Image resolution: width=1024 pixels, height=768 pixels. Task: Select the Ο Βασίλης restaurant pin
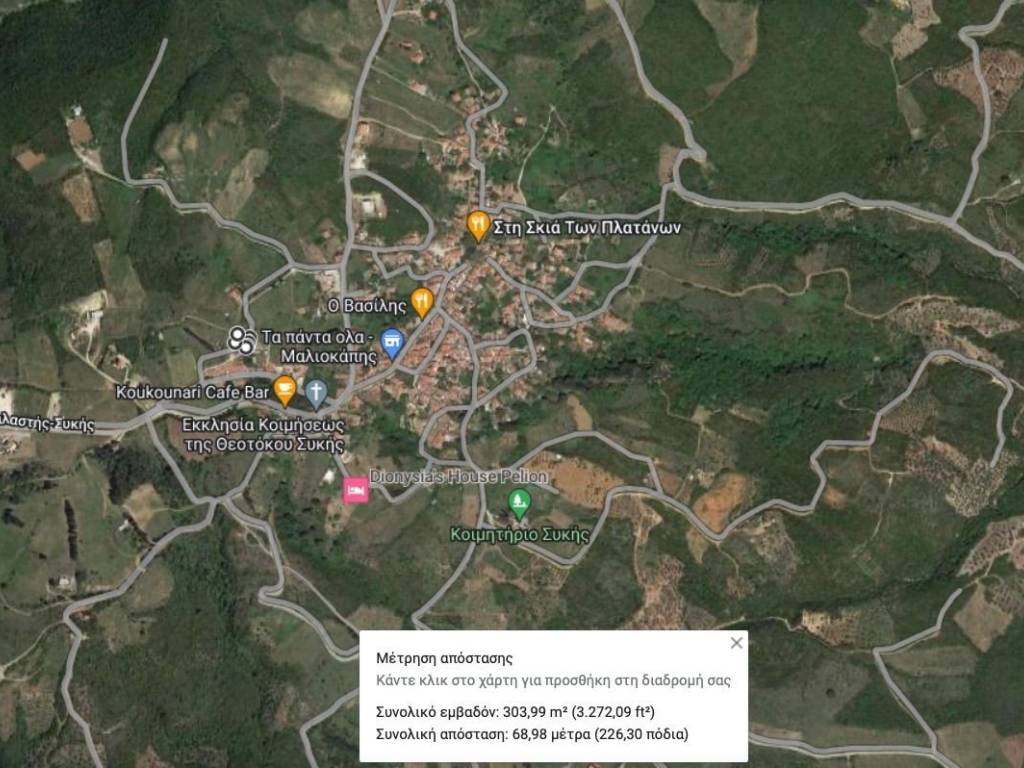click(x=423, y=301)
